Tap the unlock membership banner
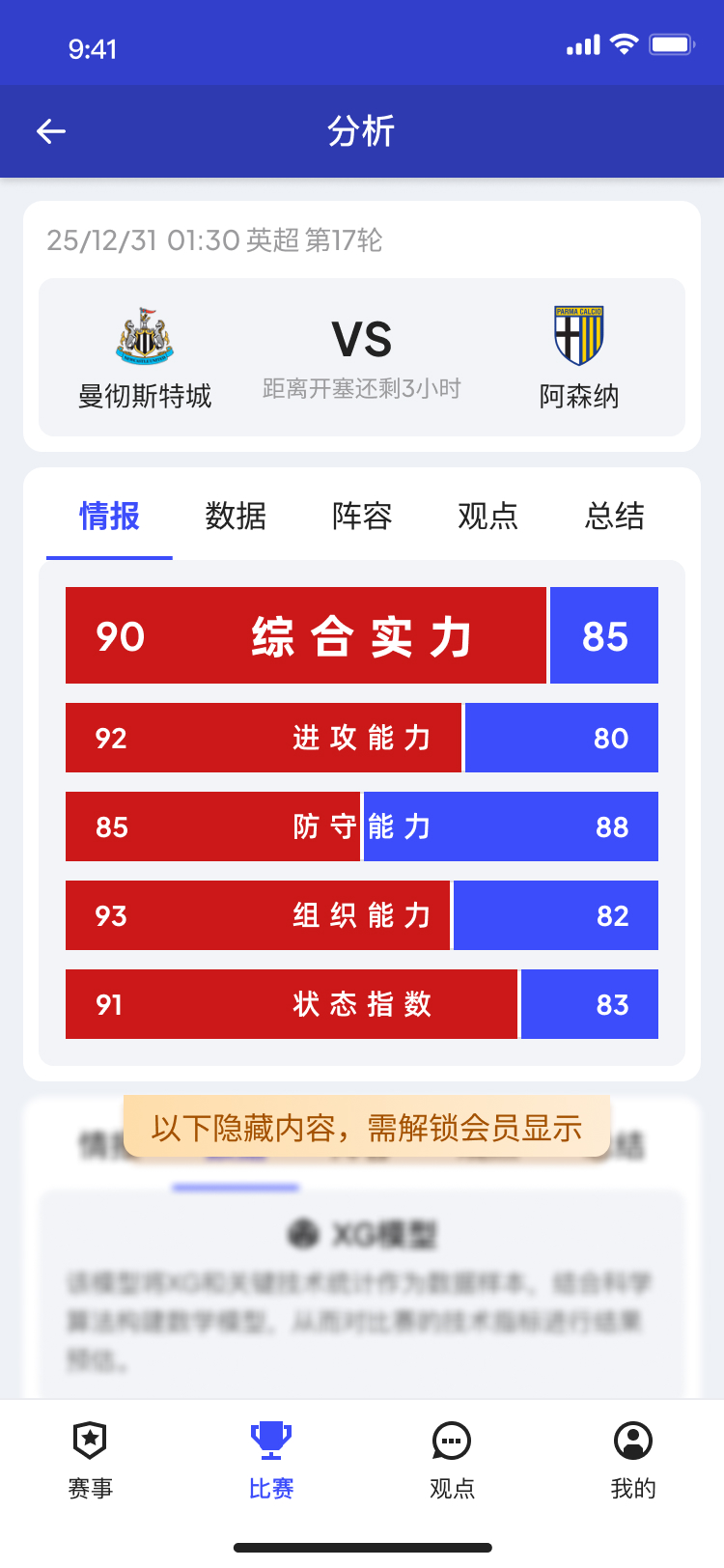 click(x=362, y=1126)
